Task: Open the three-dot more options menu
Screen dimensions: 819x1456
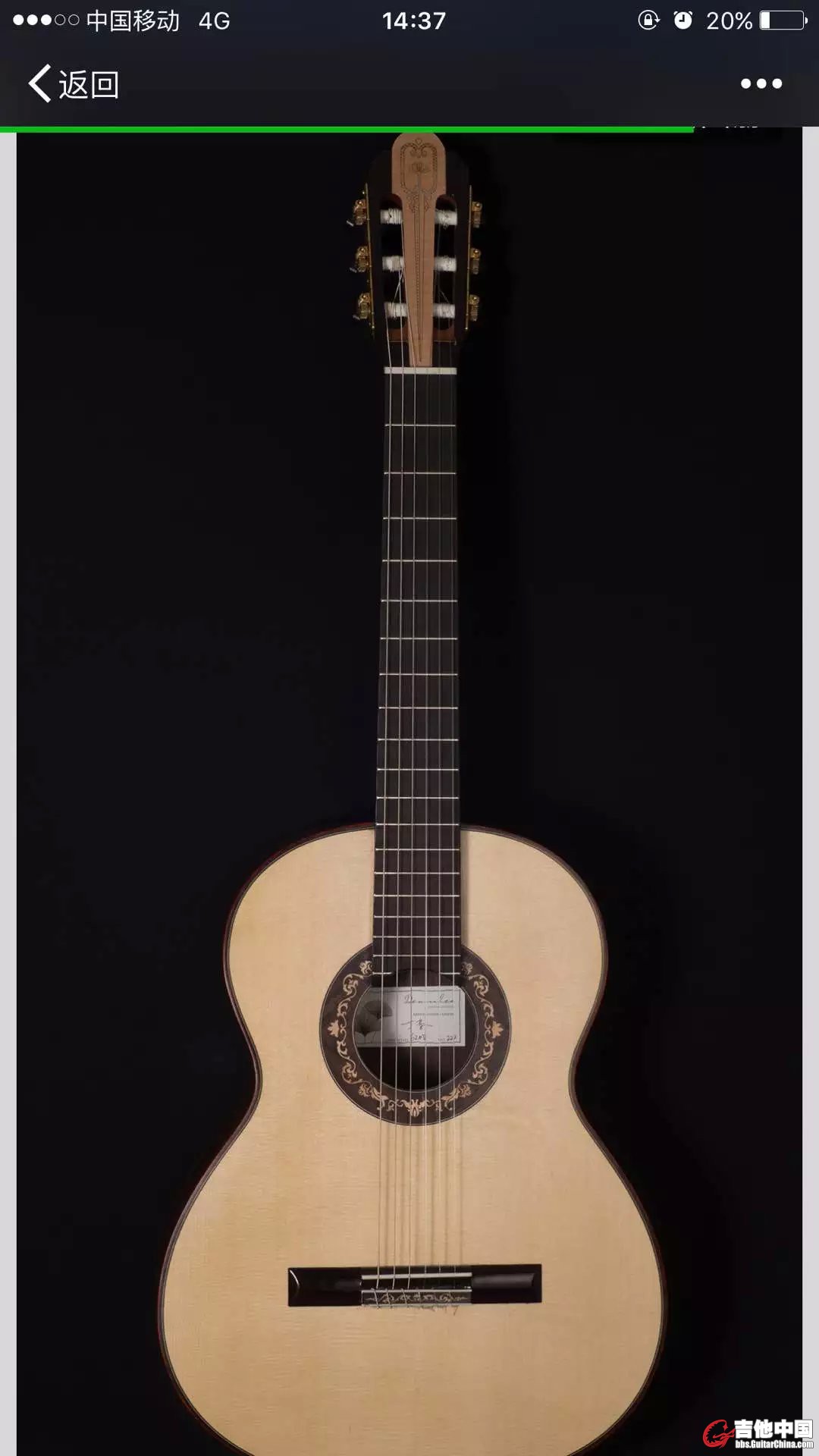Action: (x=761, y=83)
